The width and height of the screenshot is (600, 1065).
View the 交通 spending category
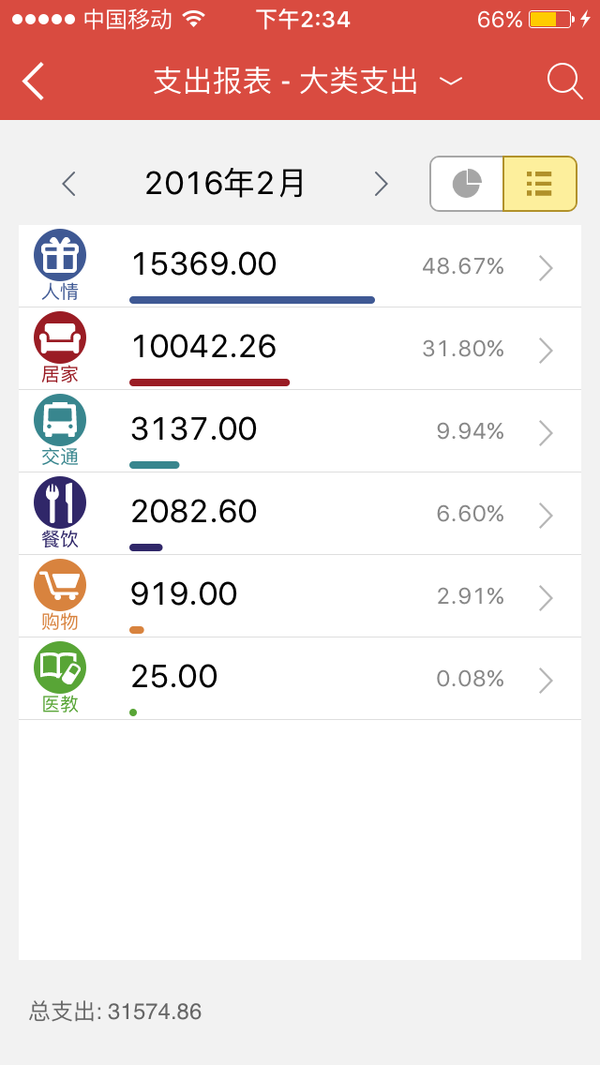[x=300, y=431]
